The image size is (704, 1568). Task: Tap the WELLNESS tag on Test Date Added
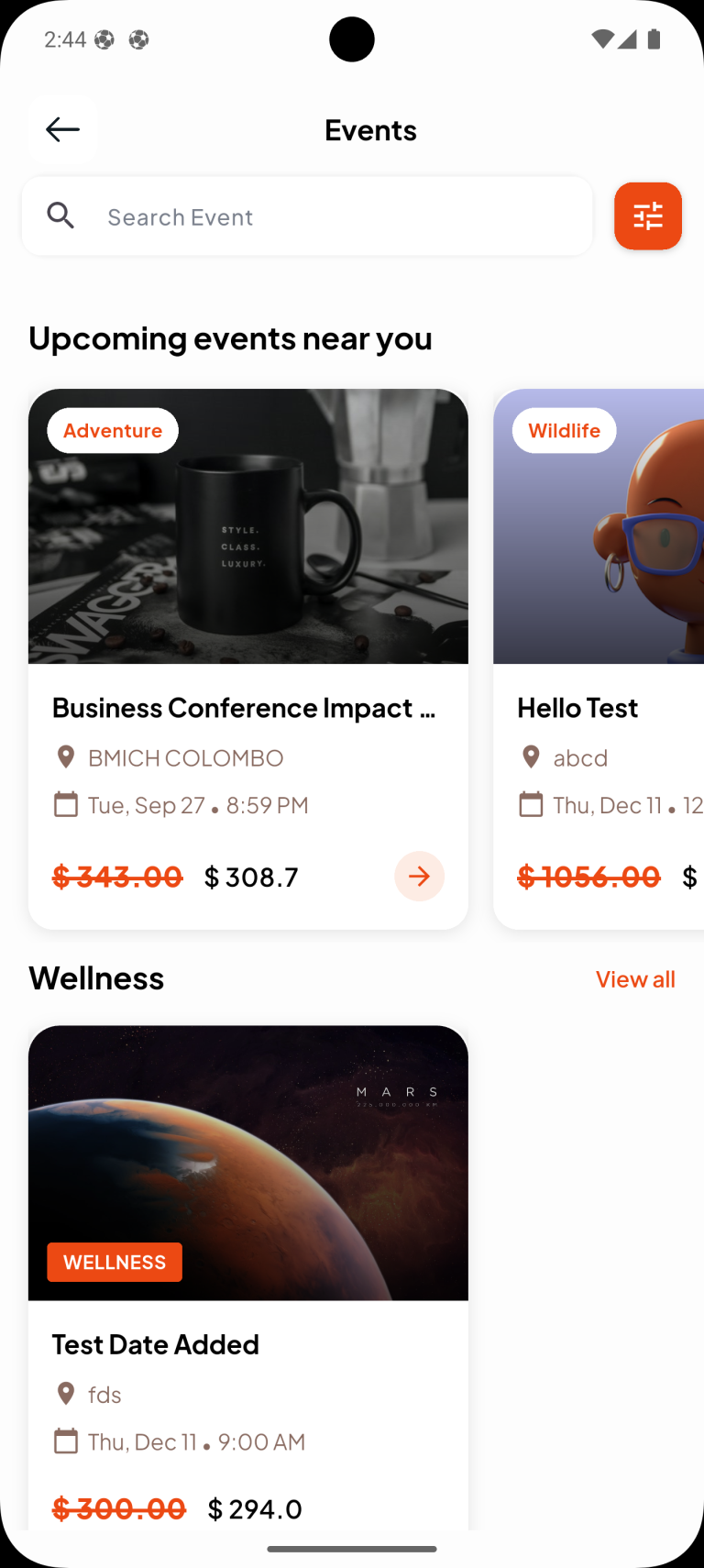(114, 1262)
